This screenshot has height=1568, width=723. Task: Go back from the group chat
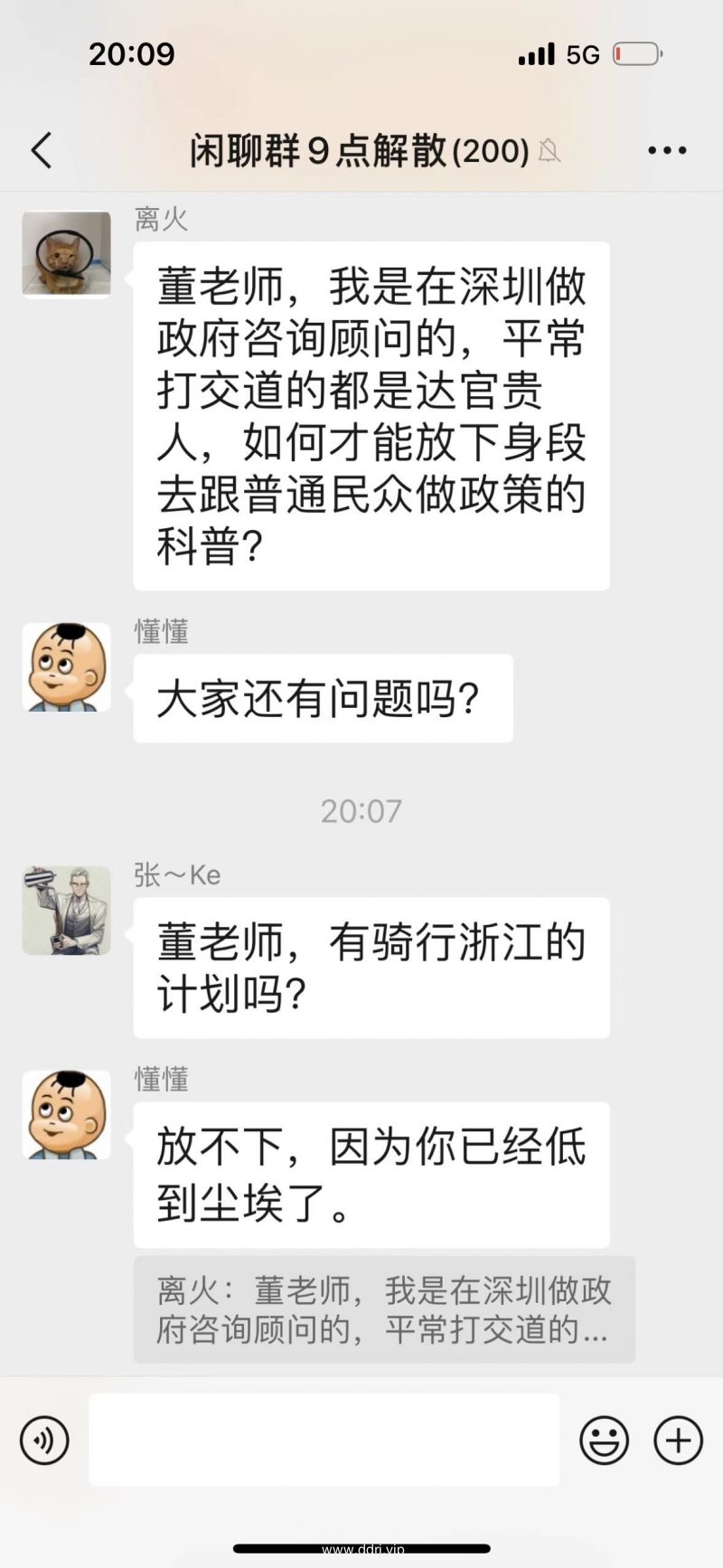(x=42, y=150)
